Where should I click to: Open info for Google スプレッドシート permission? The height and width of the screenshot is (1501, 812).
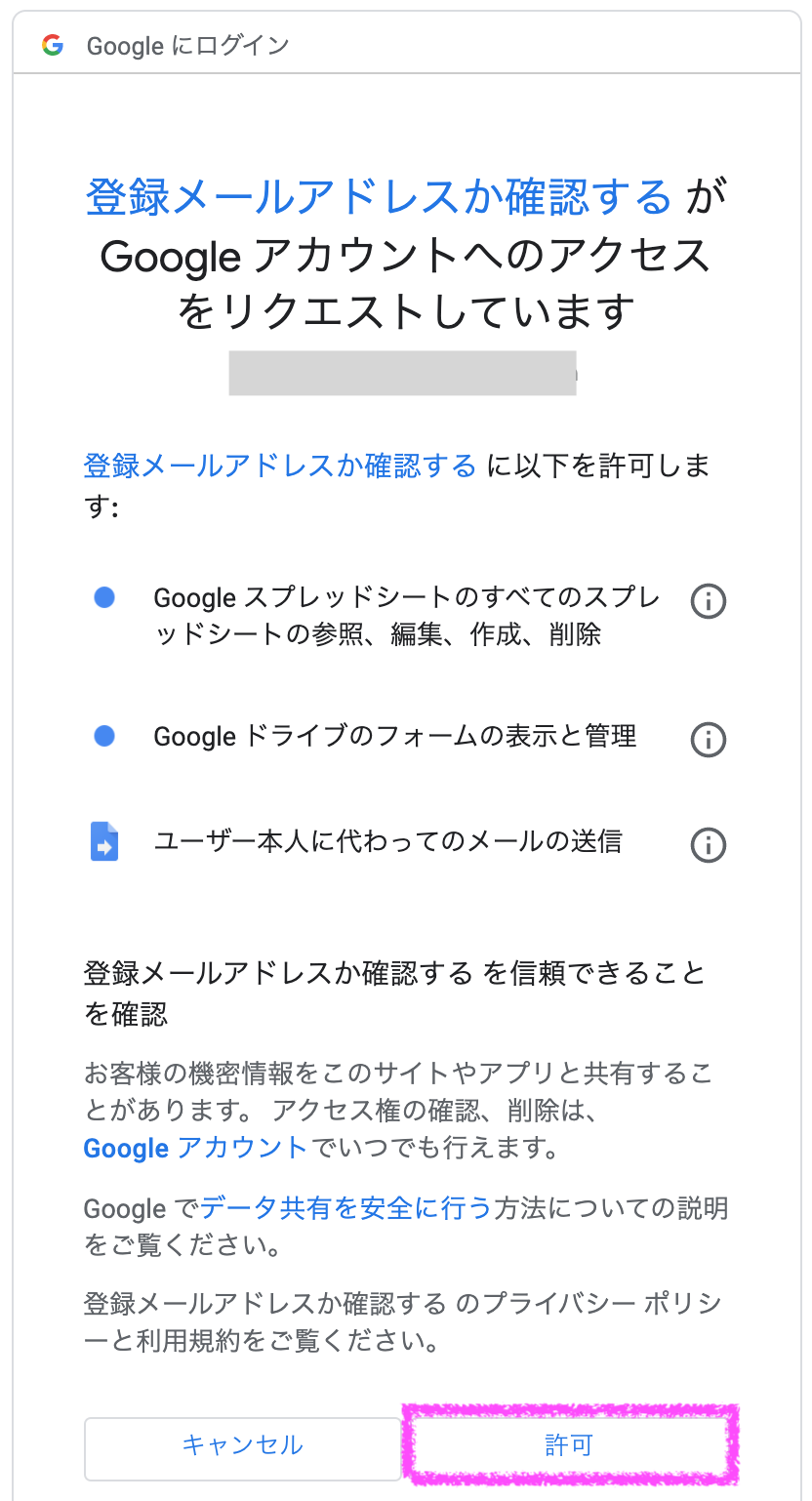(x=708, y=602)
